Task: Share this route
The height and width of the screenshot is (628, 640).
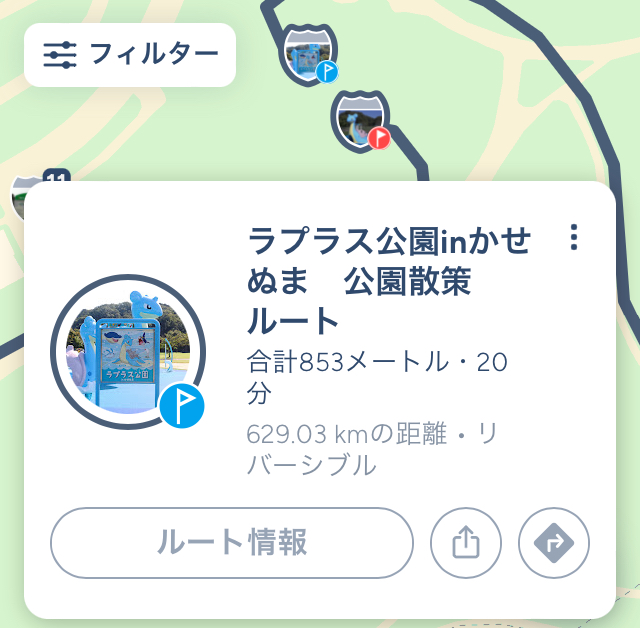Action: pos(466,543)
